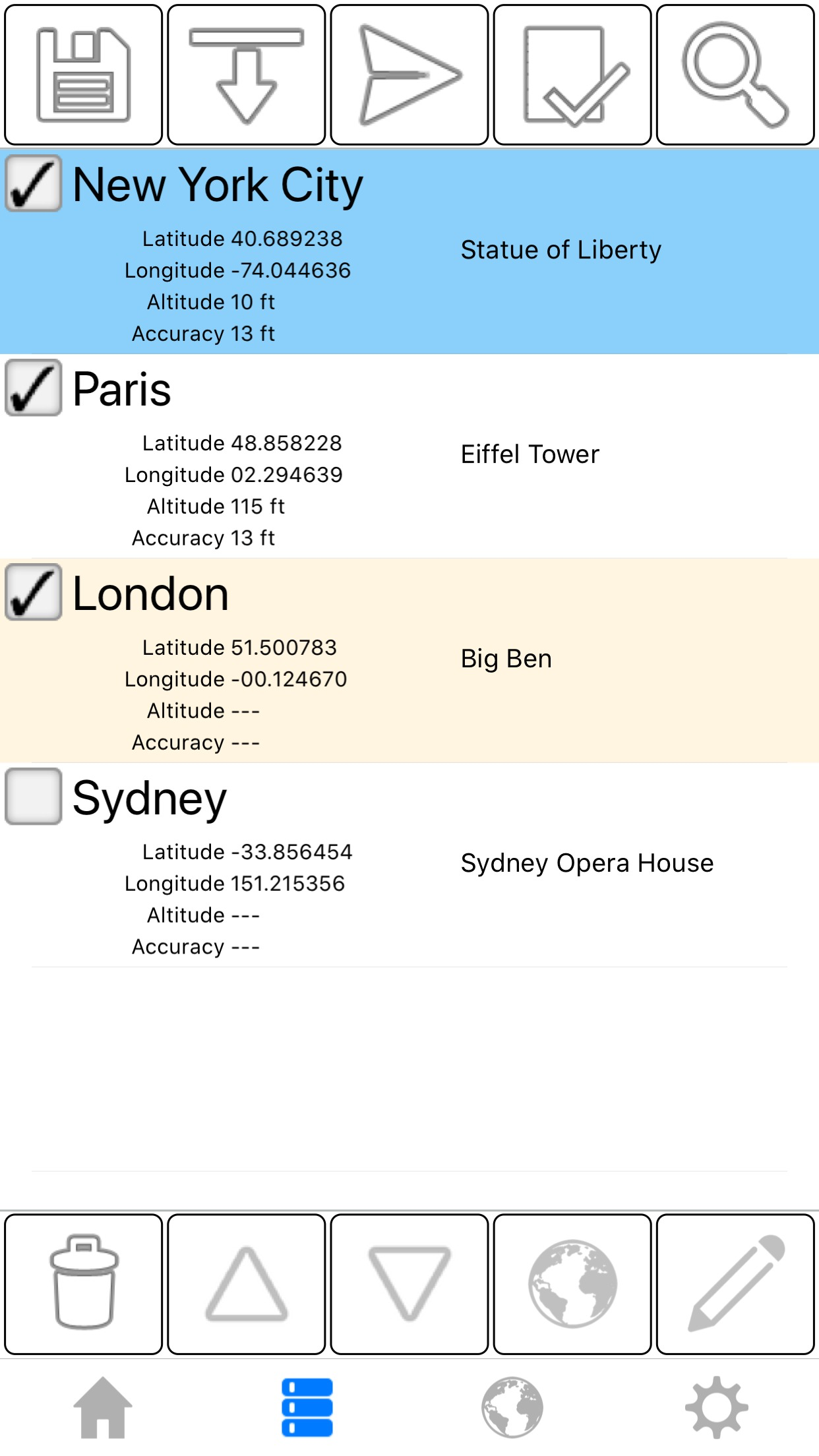Check the Sydney checkbox

(x=34, y=797)
